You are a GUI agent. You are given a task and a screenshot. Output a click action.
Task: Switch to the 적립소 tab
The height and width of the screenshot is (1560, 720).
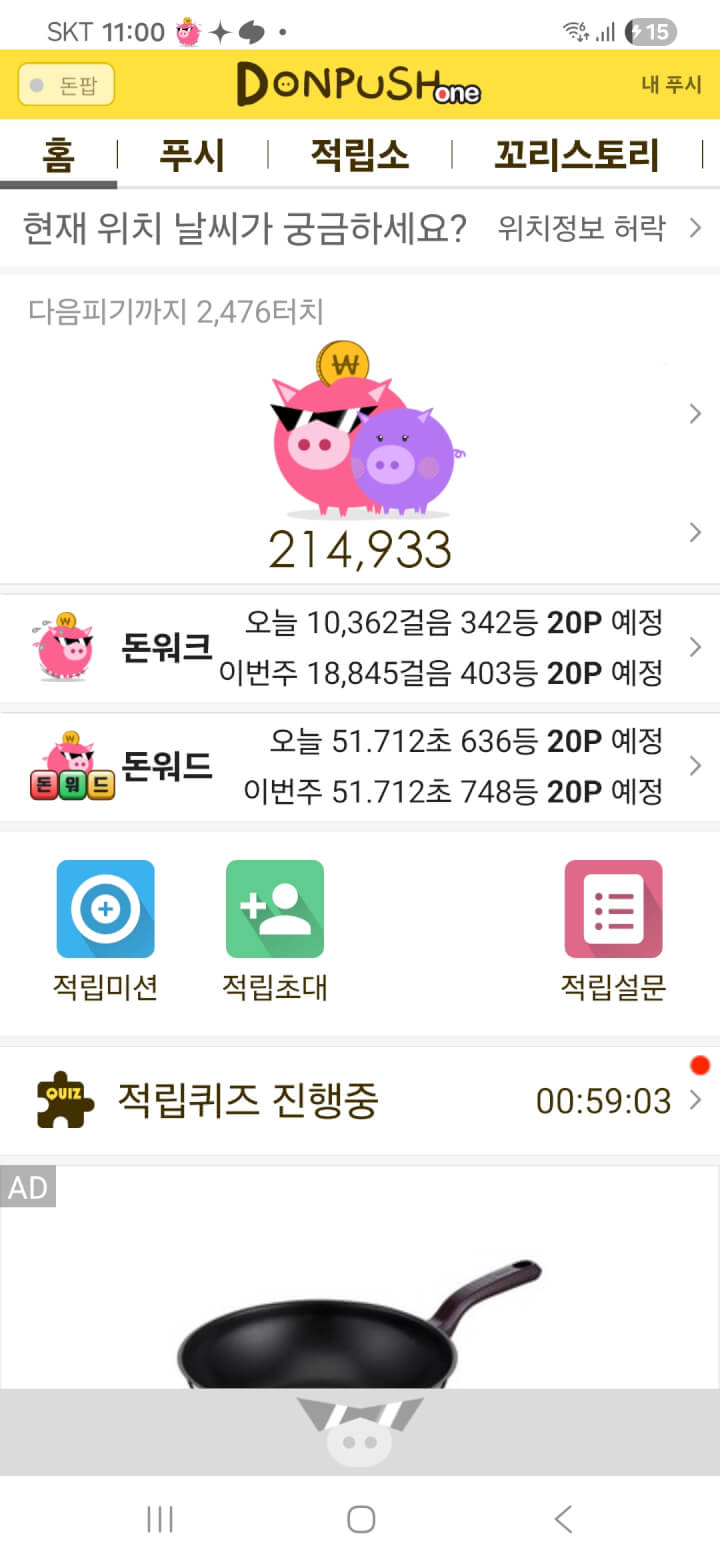(x=359, y=156)
